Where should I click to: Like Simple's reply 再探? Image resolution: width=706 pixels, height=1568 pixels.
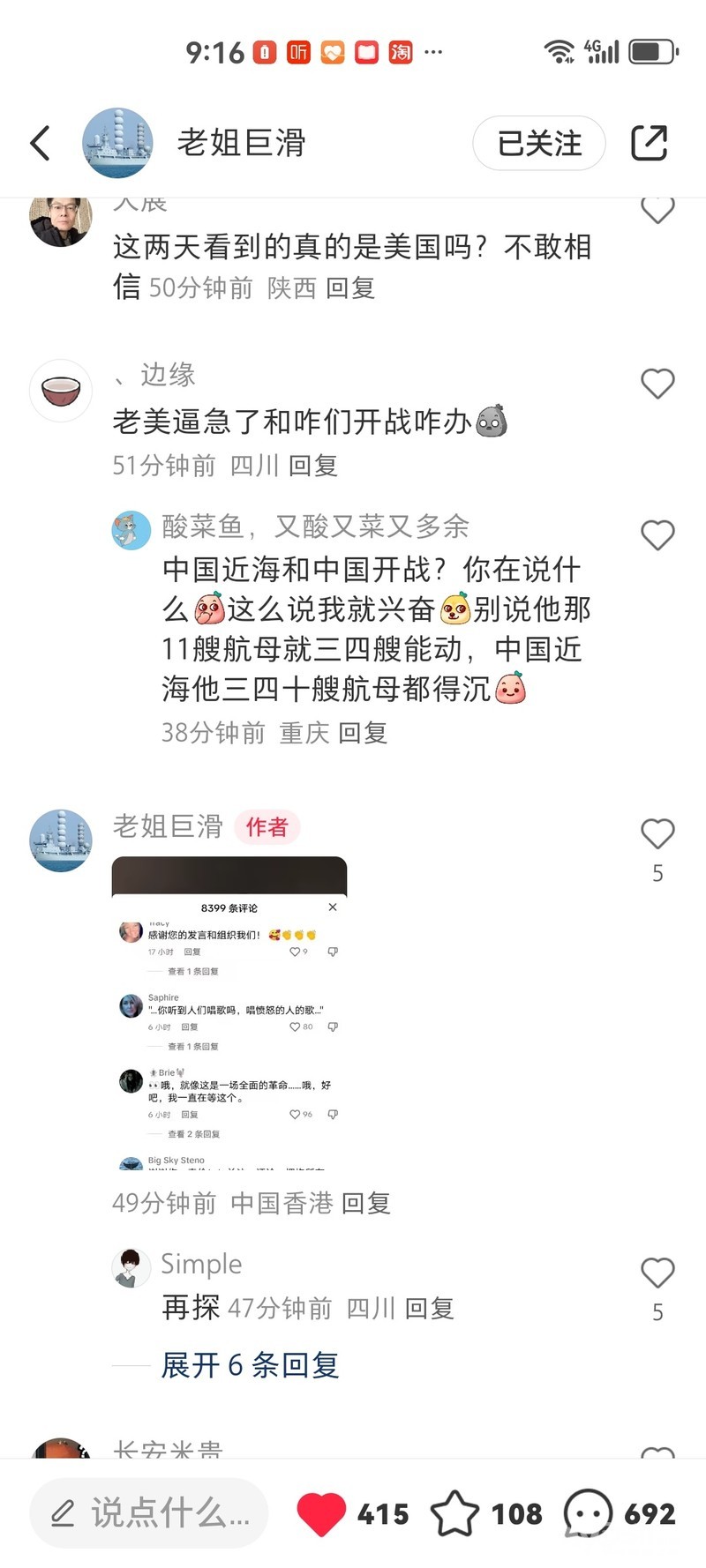(x=657, y=1273)
